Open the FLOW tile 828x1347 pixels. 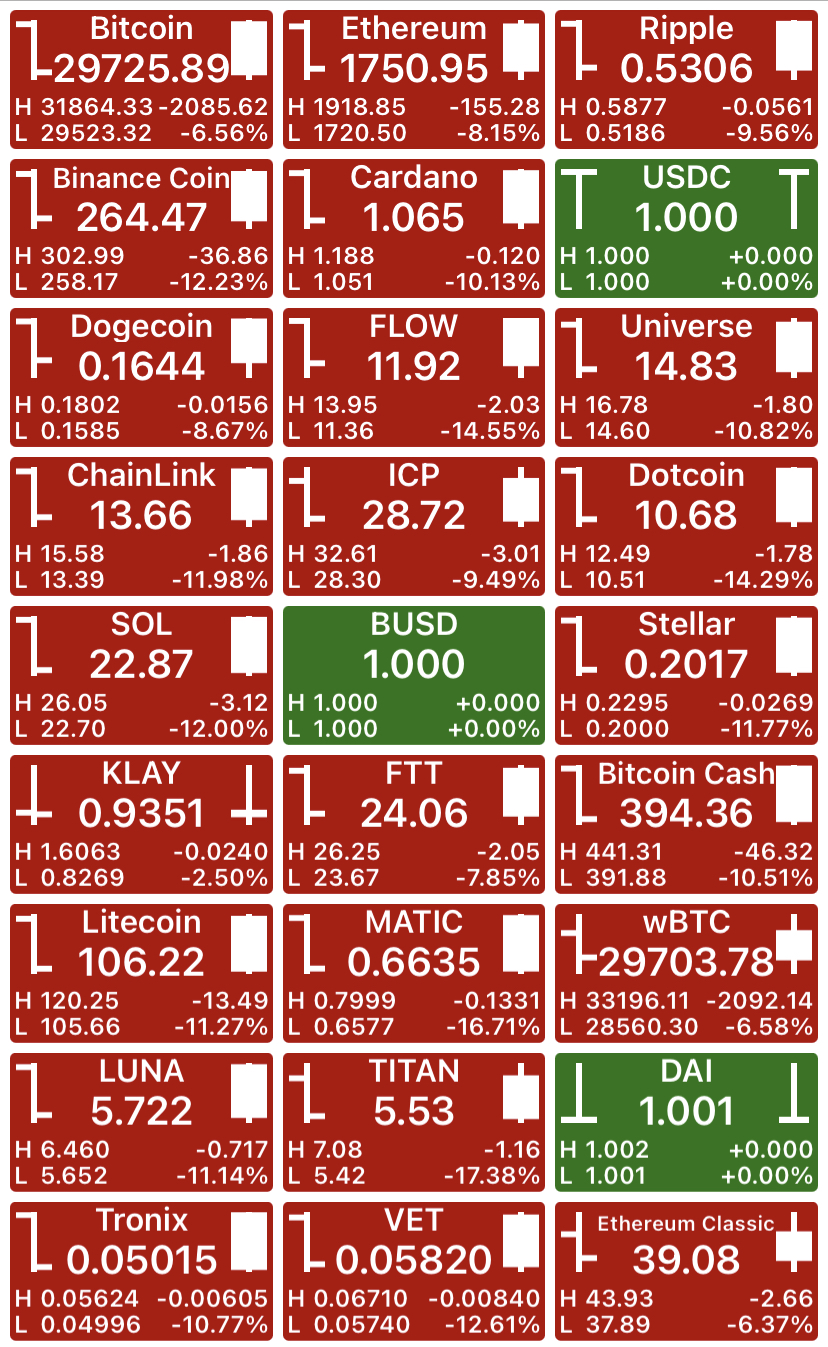[414, 378]
